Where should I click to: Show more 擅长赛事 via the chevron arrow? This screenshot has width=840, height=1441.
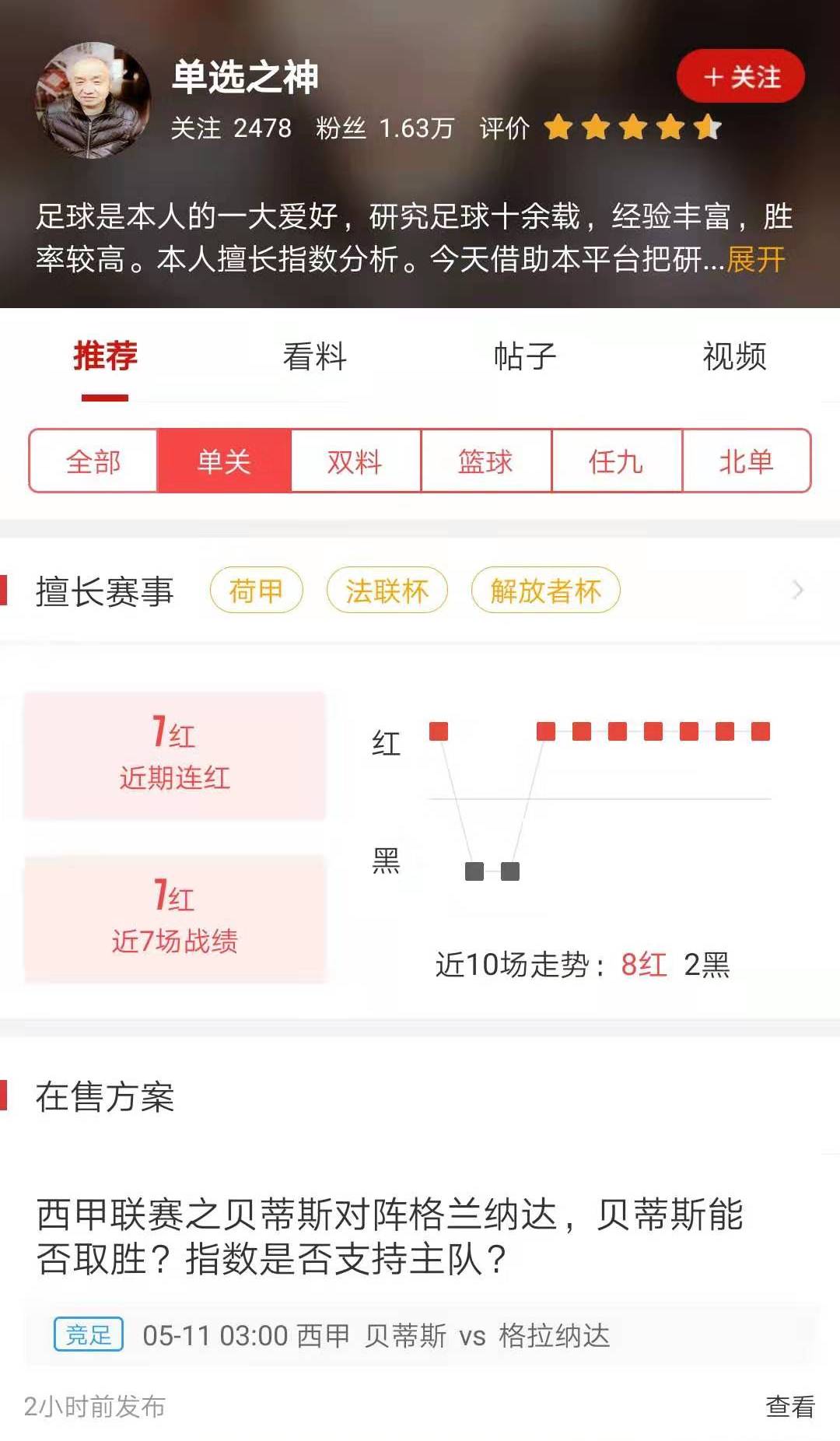(797, 591)
